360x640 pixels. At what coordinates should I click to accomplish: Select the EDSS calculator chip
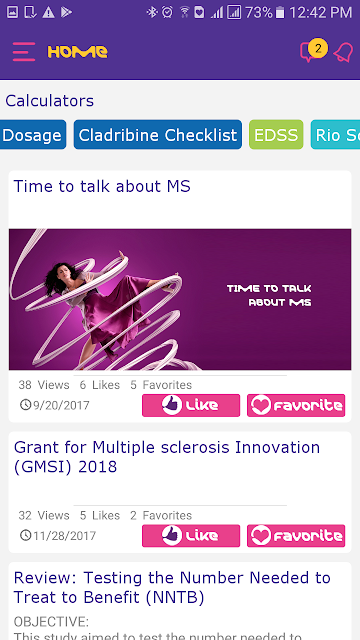pyautogui.click(x=276, y=135)
